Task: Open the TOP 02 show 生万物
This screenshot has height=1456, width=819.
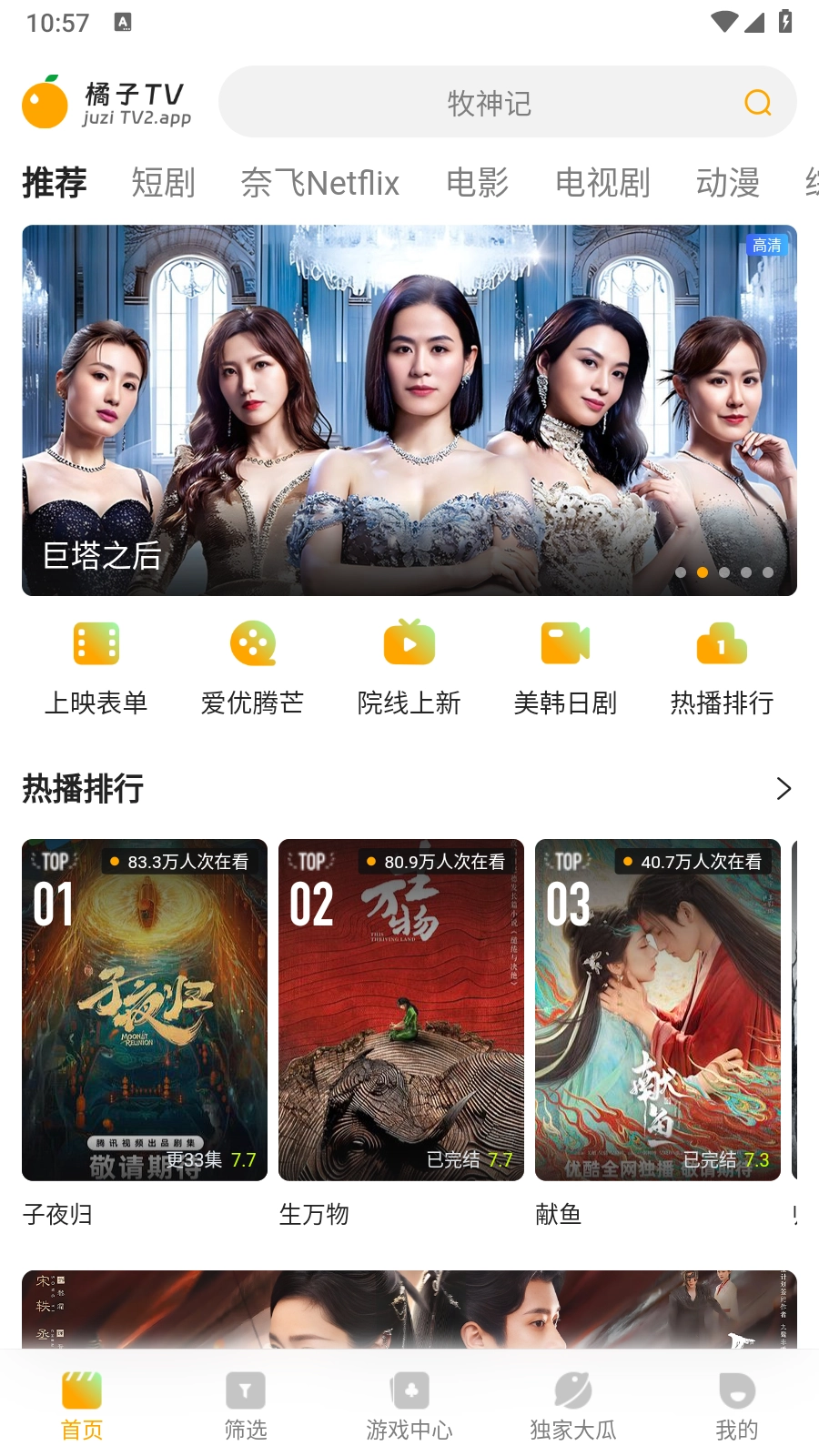Action: point(401,1010)
